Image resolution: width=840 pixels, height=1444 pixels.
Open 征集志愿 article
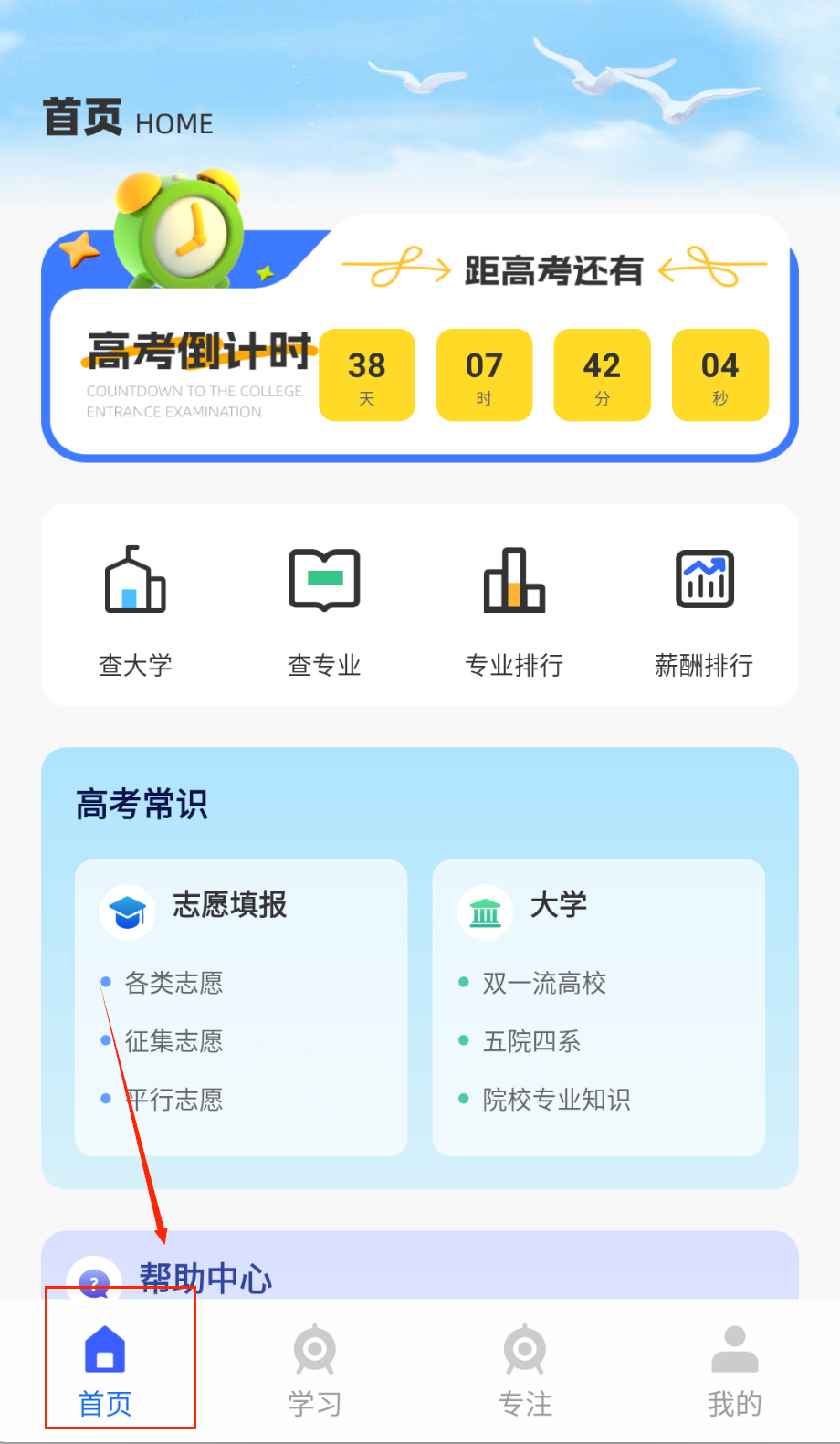(x=173, y=1041)
